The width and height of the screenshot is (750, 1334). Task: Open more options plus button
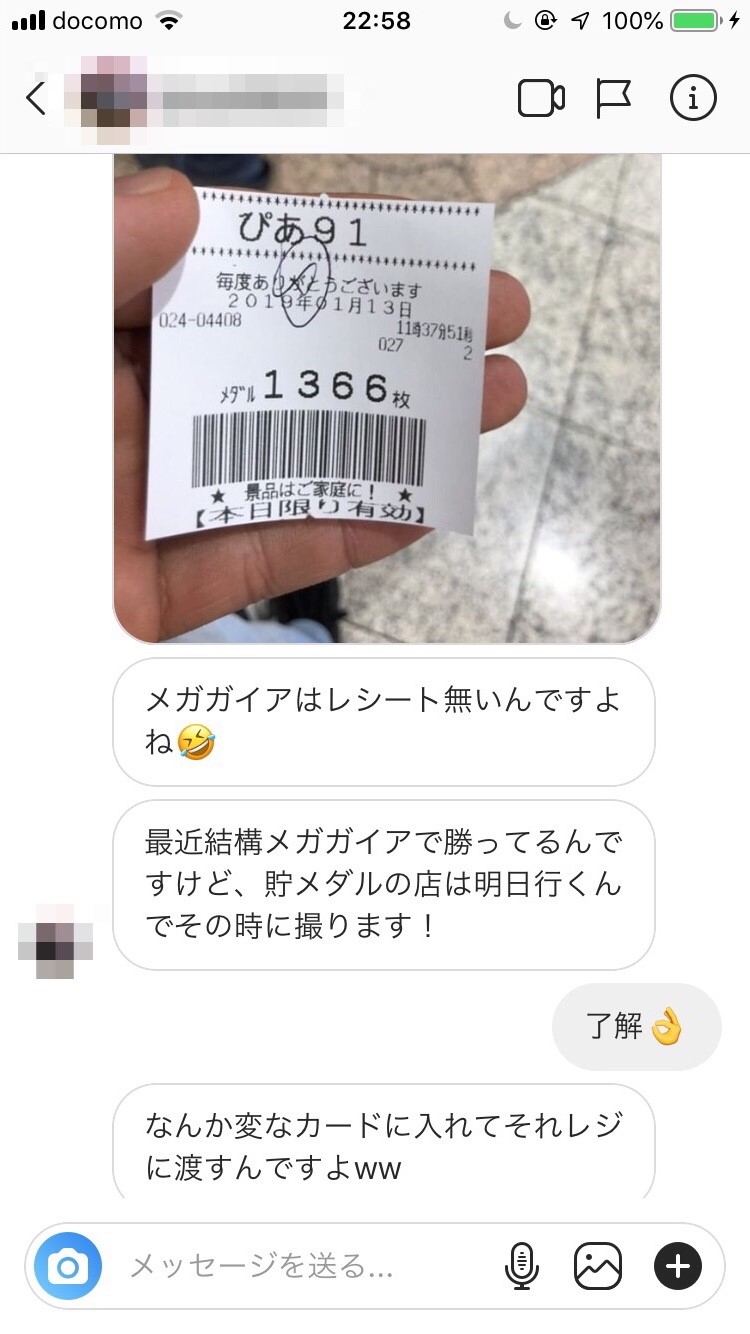pos(677,1268)
